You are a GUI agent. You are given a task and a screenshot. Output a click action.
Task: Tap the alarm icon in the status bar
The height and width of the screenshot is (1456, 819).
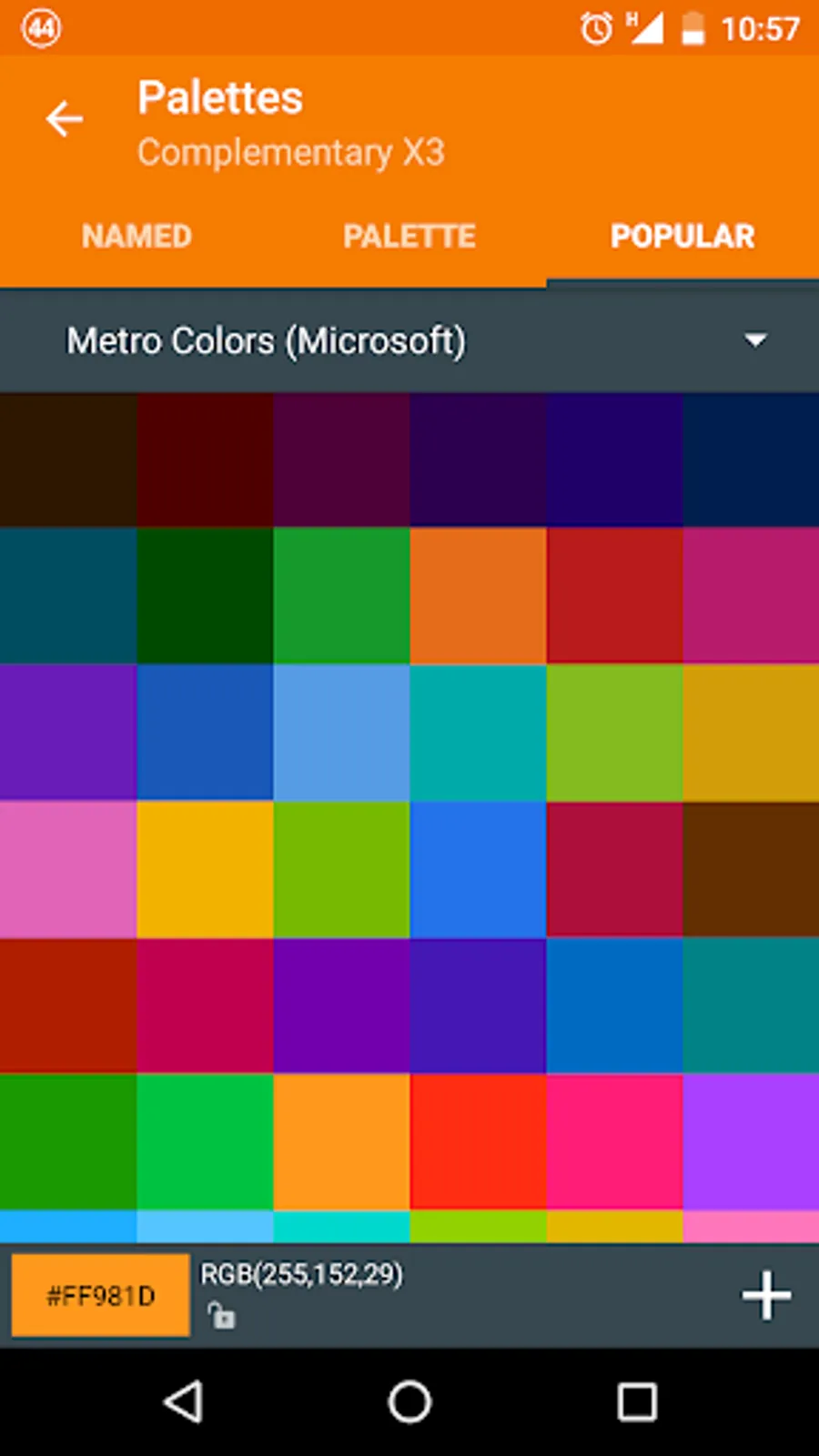[x=594, y=28]
